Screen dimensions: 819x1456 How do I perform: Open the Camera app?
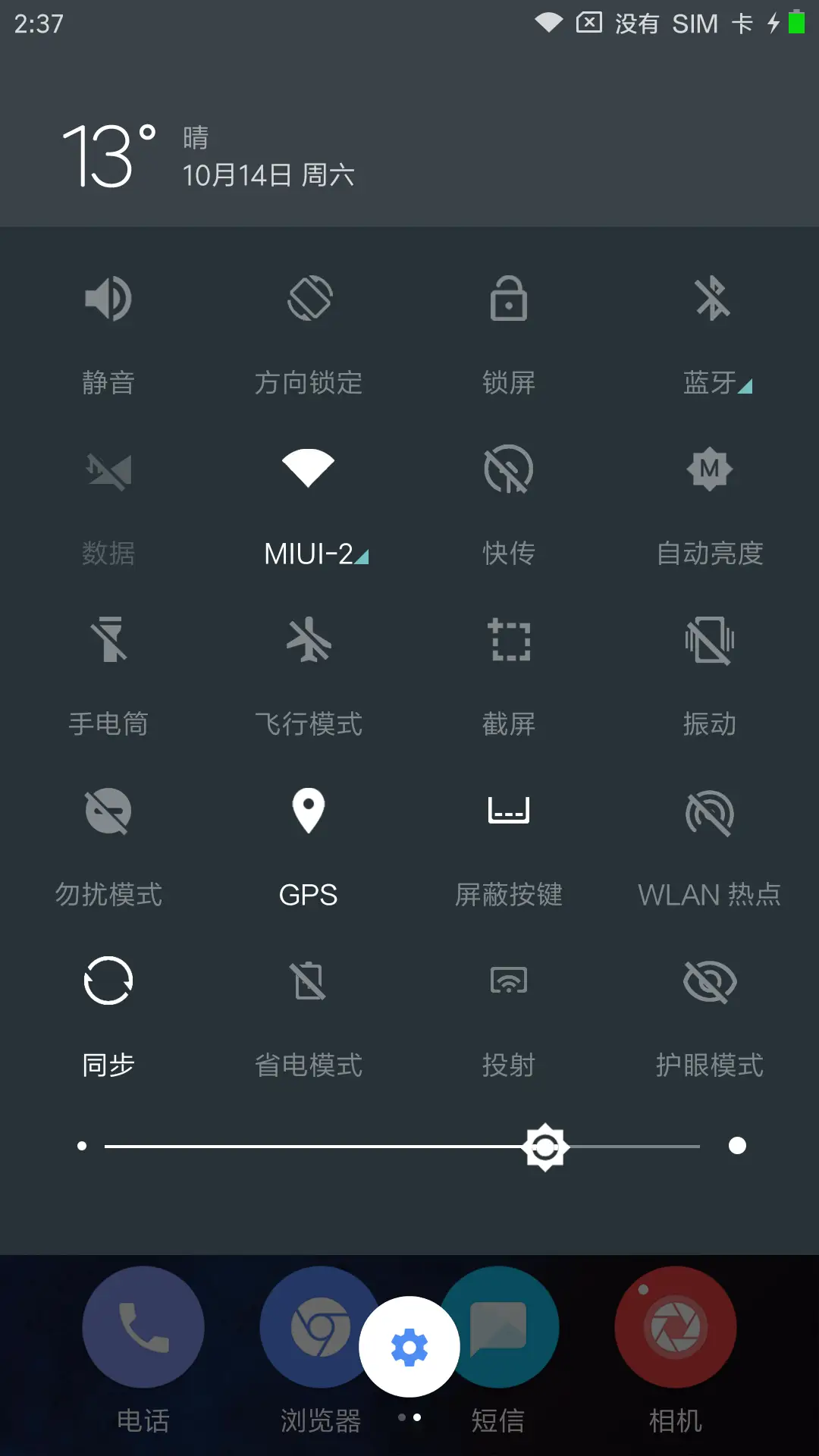coord(674,1327)
